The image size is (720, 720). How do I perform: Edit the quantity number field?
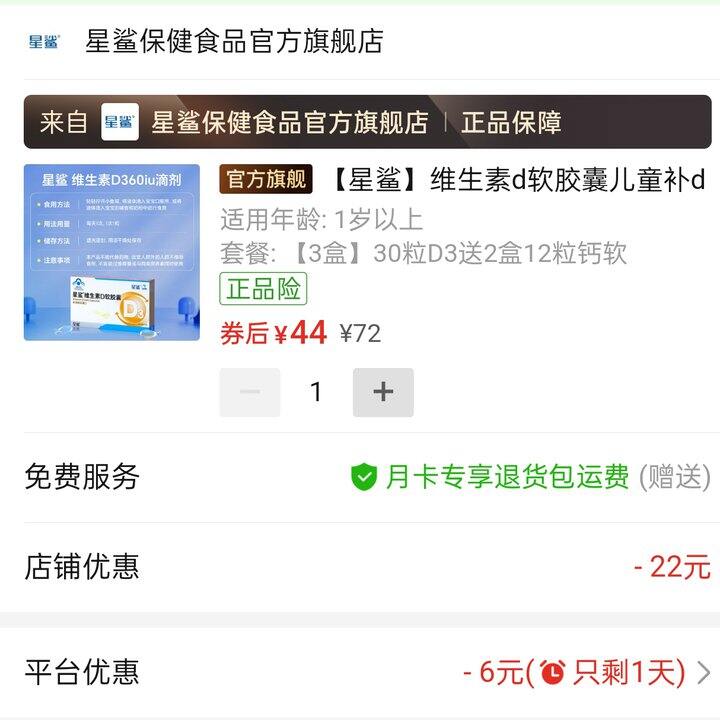[316, 392]
